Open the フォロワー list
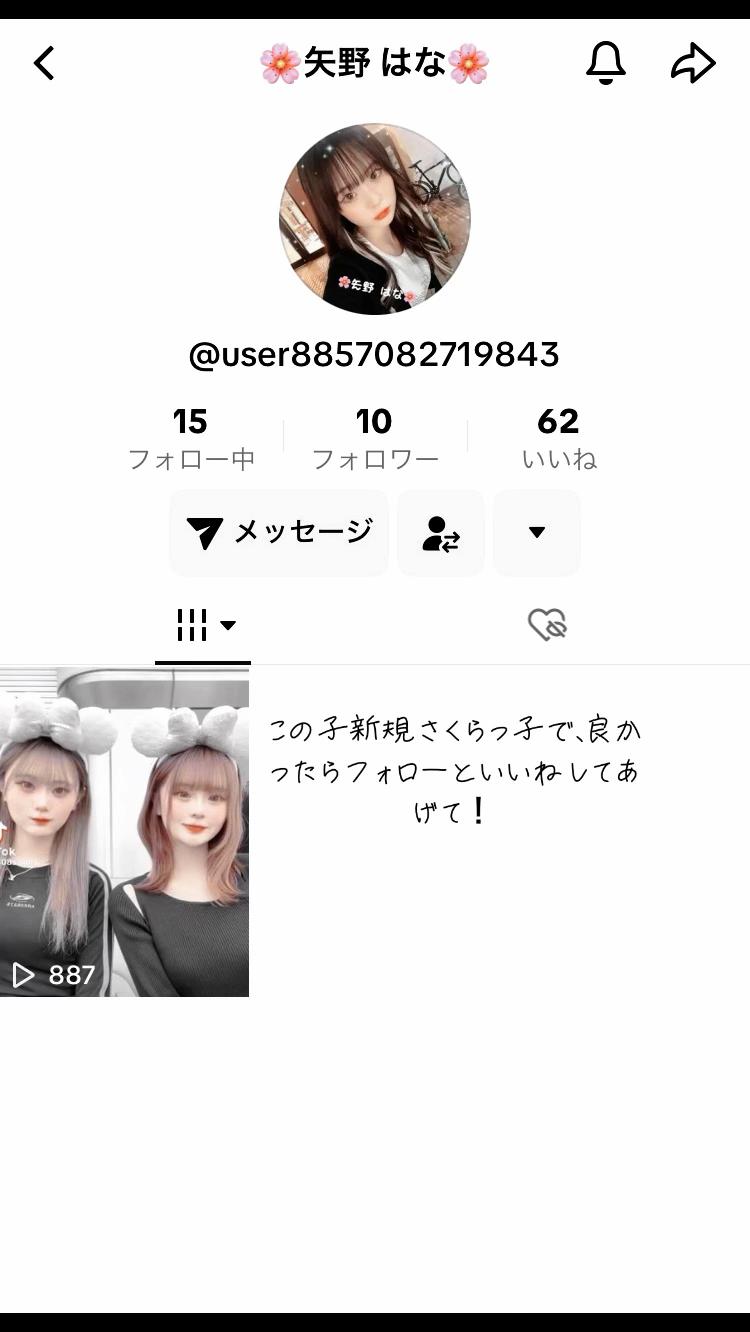 [x=374, y=438]
